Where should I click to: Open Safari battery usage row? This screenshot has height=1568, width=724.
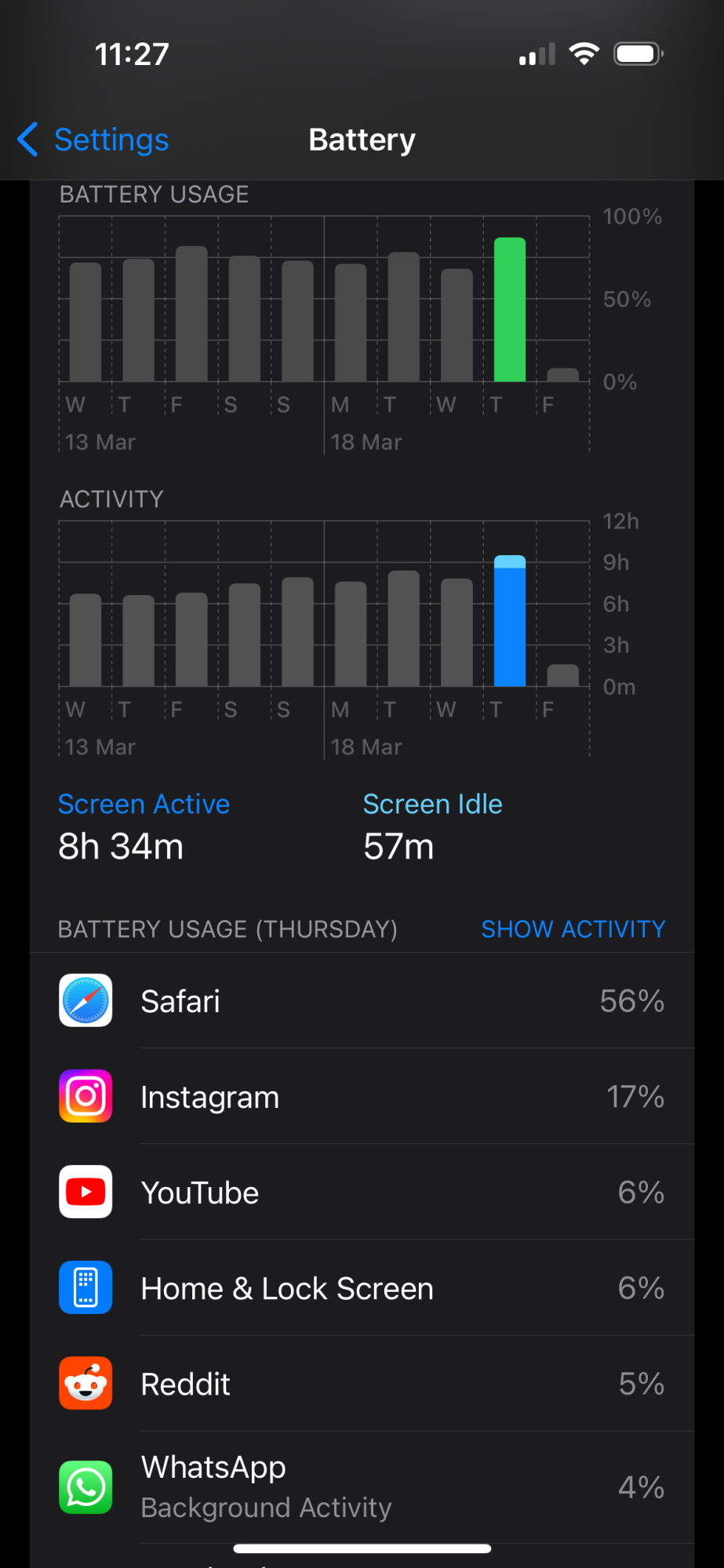tap(362, 1001)
